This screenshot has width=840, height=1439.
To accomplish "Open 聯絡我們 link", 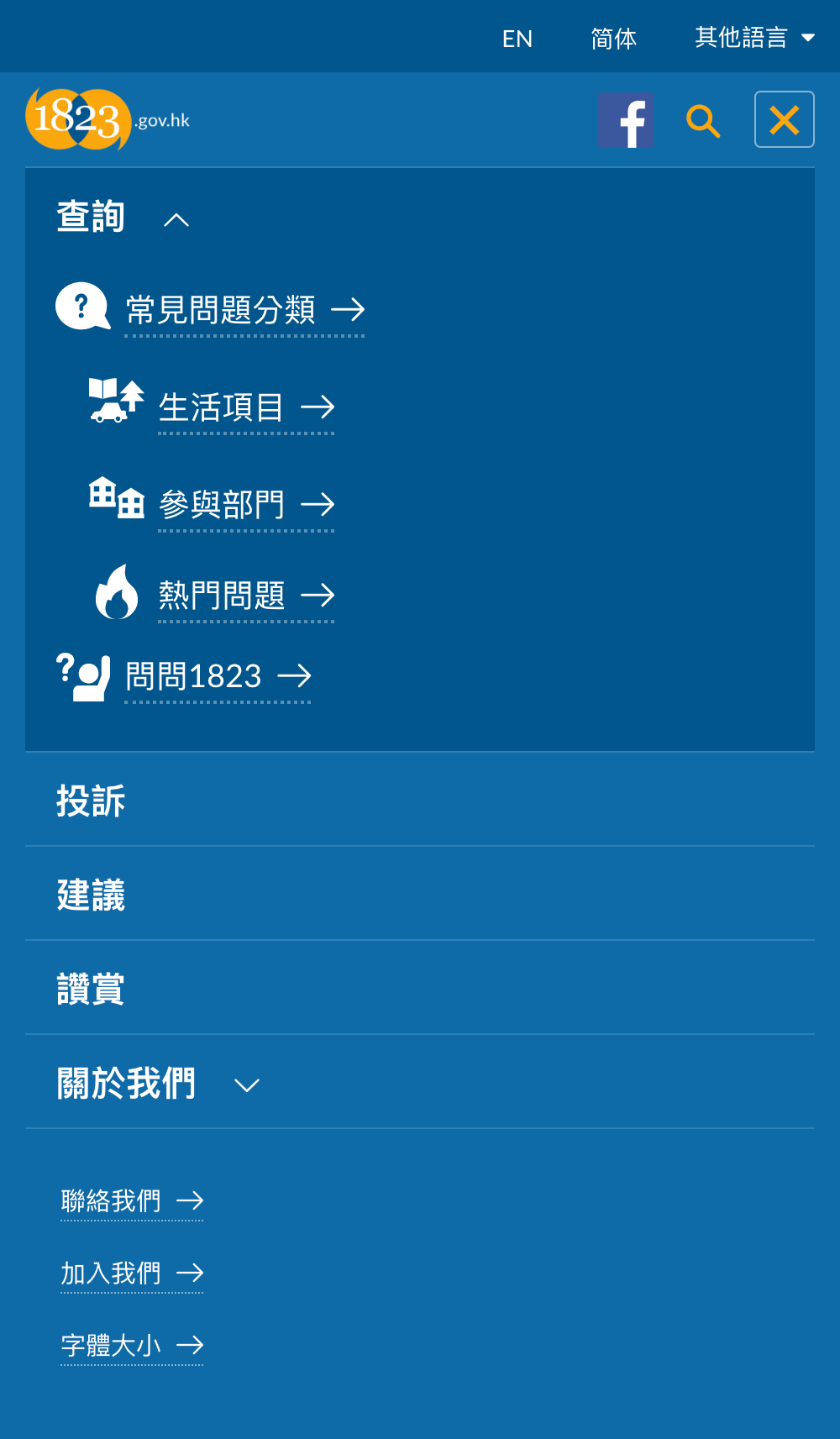I will point(132,1201).
